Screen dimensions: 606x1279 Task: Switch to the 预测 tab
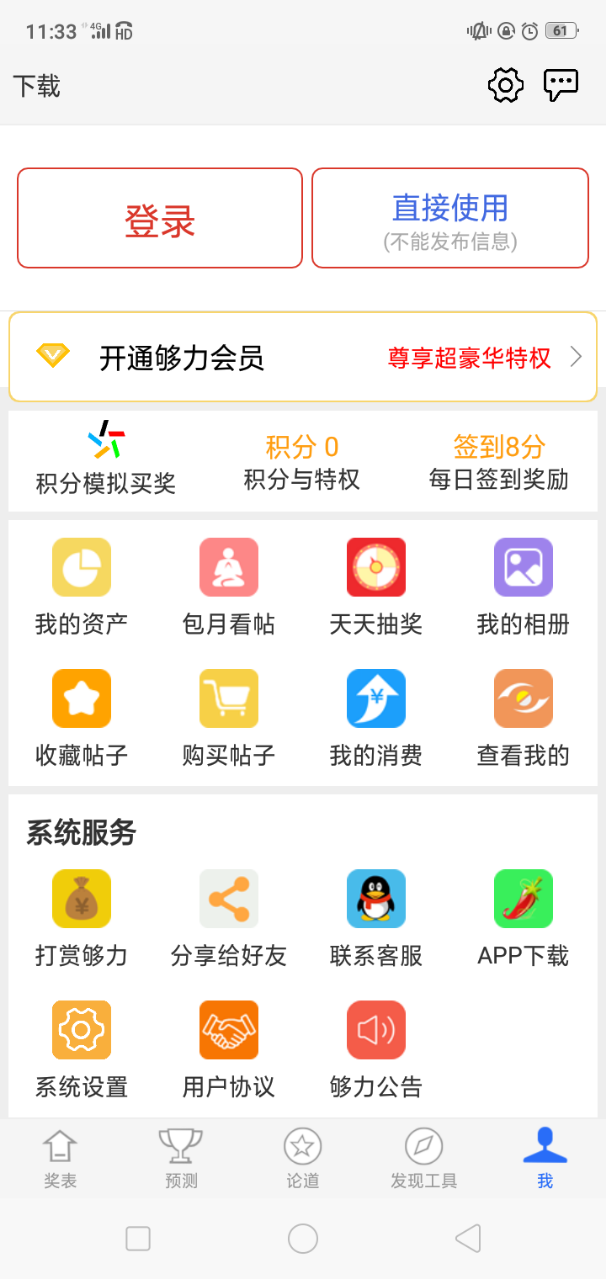coord(181,1158)
